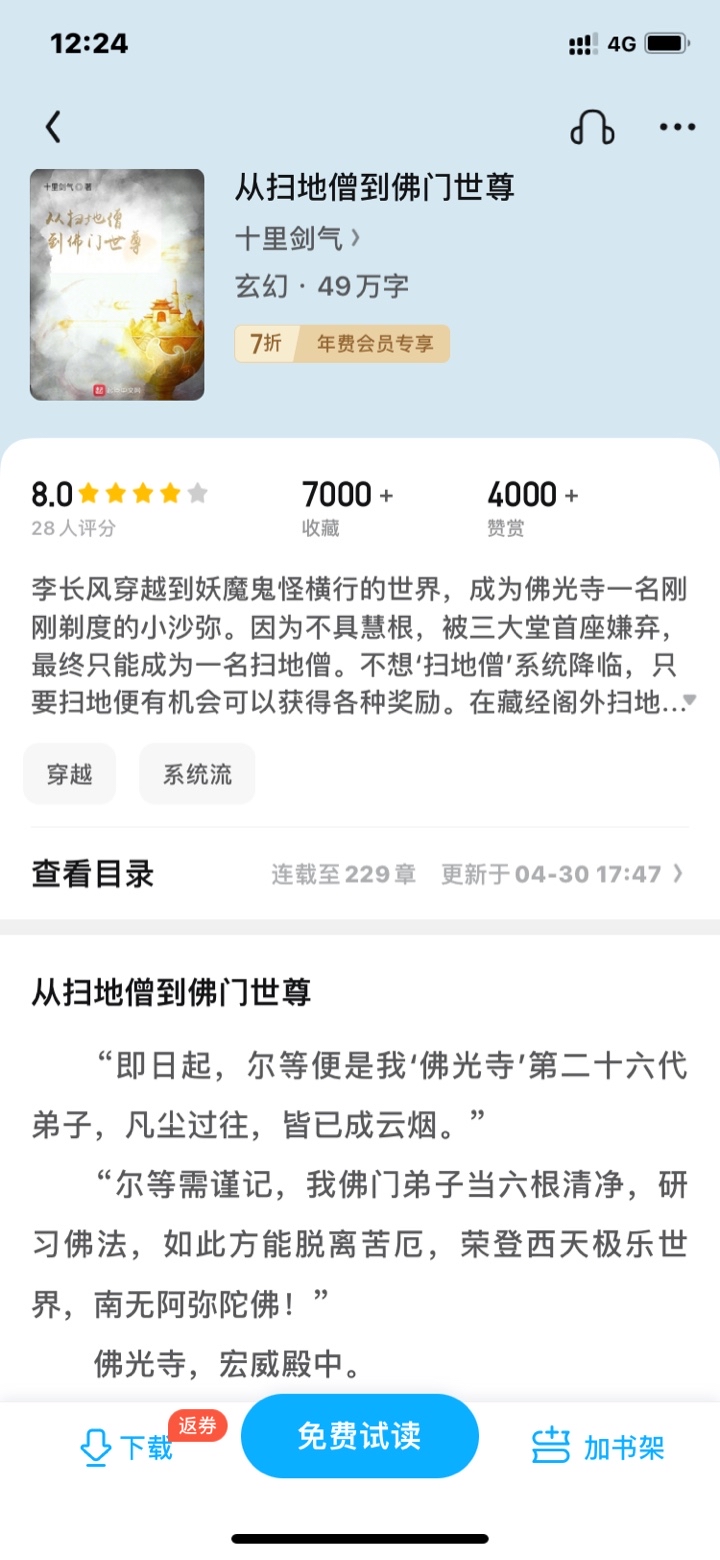
Task: Add the book via 加书架
Action: point(598,1446)
